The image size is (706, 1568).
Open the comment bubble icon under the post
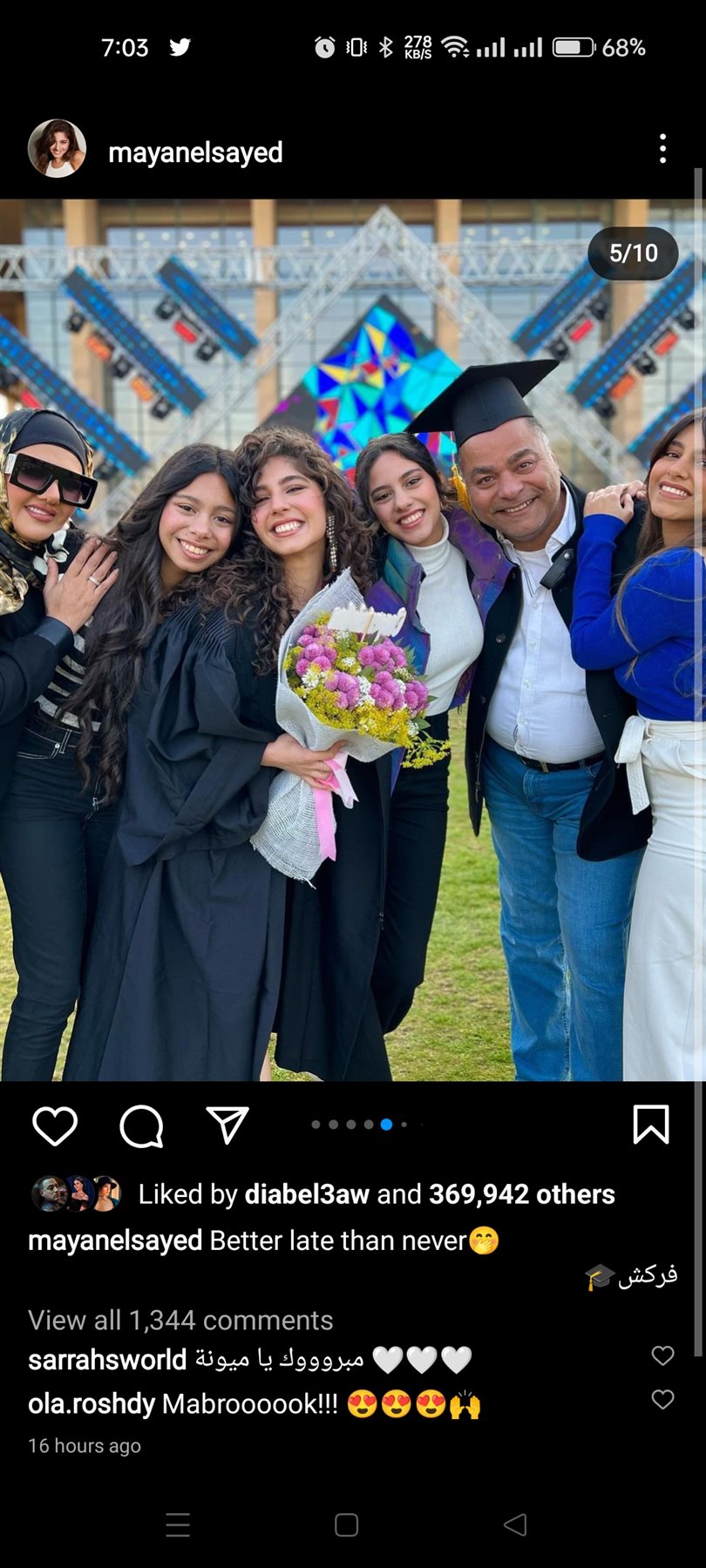[141, 1125]
